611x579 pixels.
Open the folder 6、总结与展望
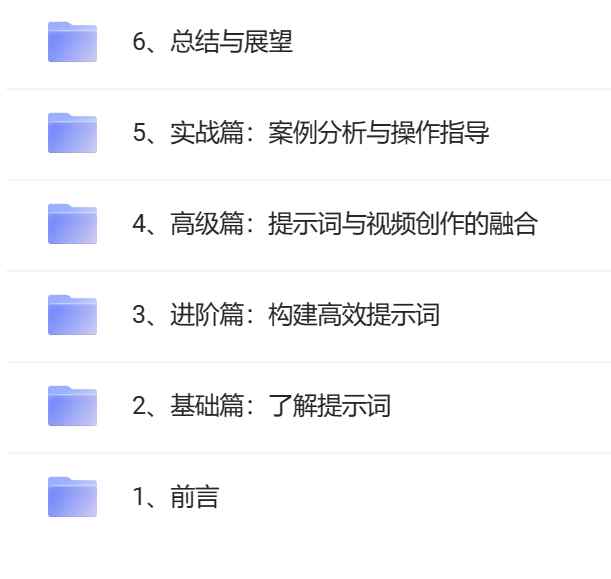coord(213,44)
